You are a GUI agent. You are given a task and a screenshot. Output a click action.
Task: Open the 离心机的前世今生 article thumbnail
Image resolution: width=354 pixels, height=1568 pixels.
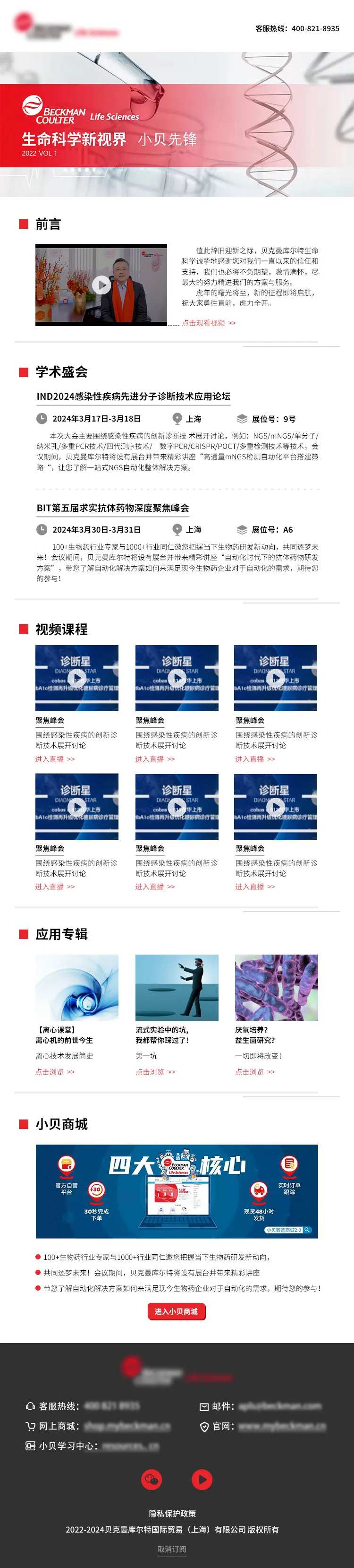[x=76, y=987]
